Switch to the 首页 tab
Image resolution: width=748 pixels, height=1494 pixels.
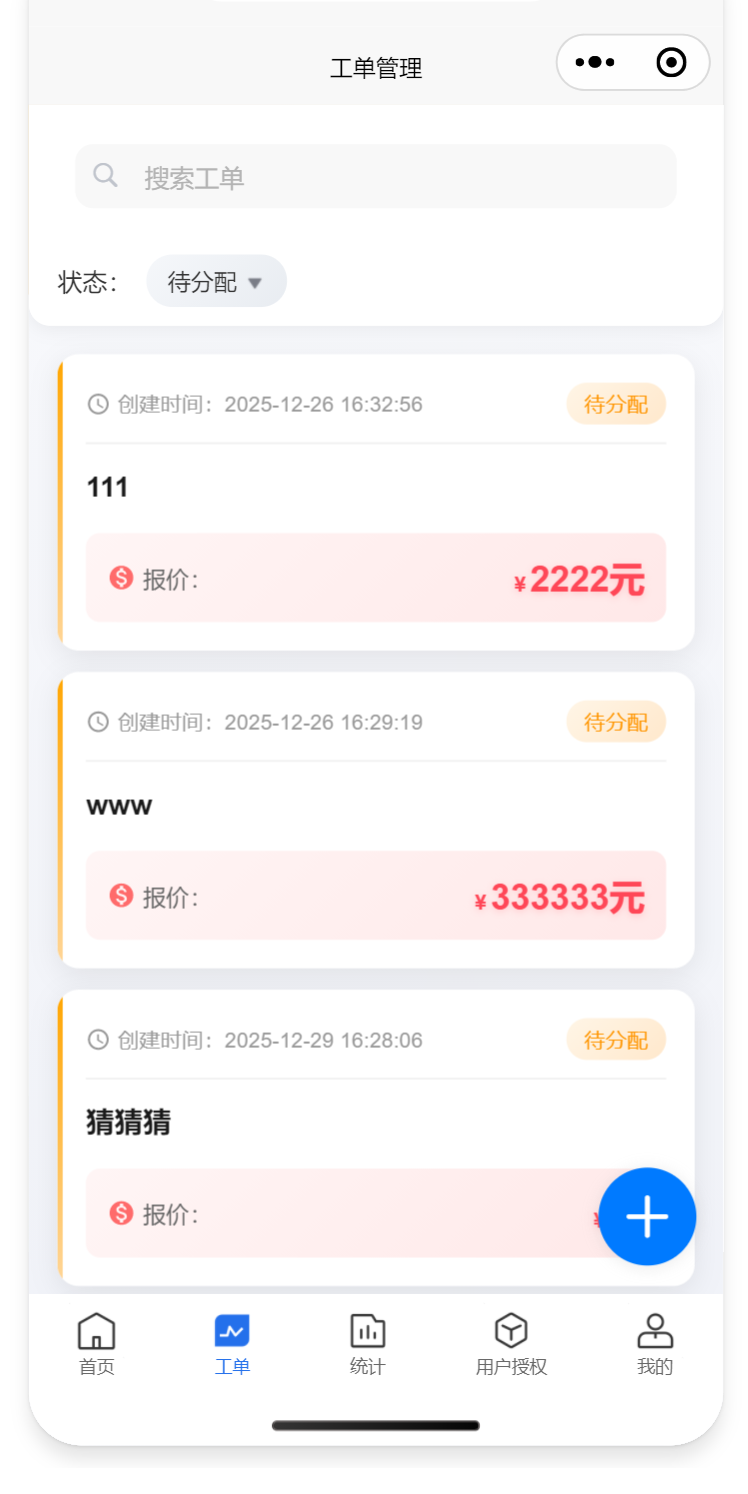[97, 1344]
